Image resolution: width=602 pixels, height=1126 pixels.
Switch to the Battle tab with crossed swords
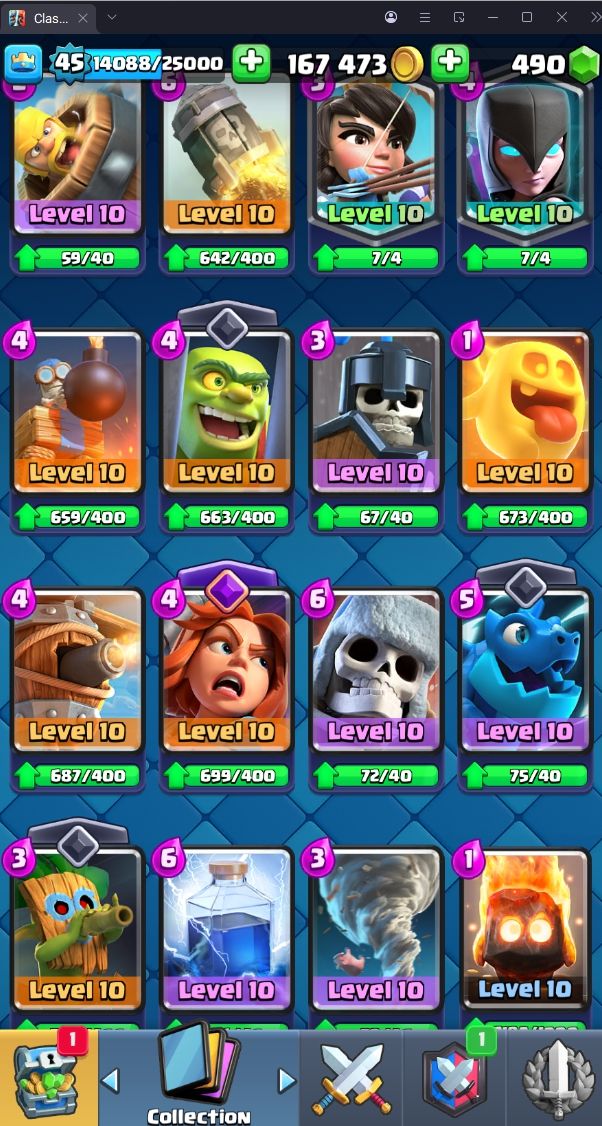(349, 1078)
